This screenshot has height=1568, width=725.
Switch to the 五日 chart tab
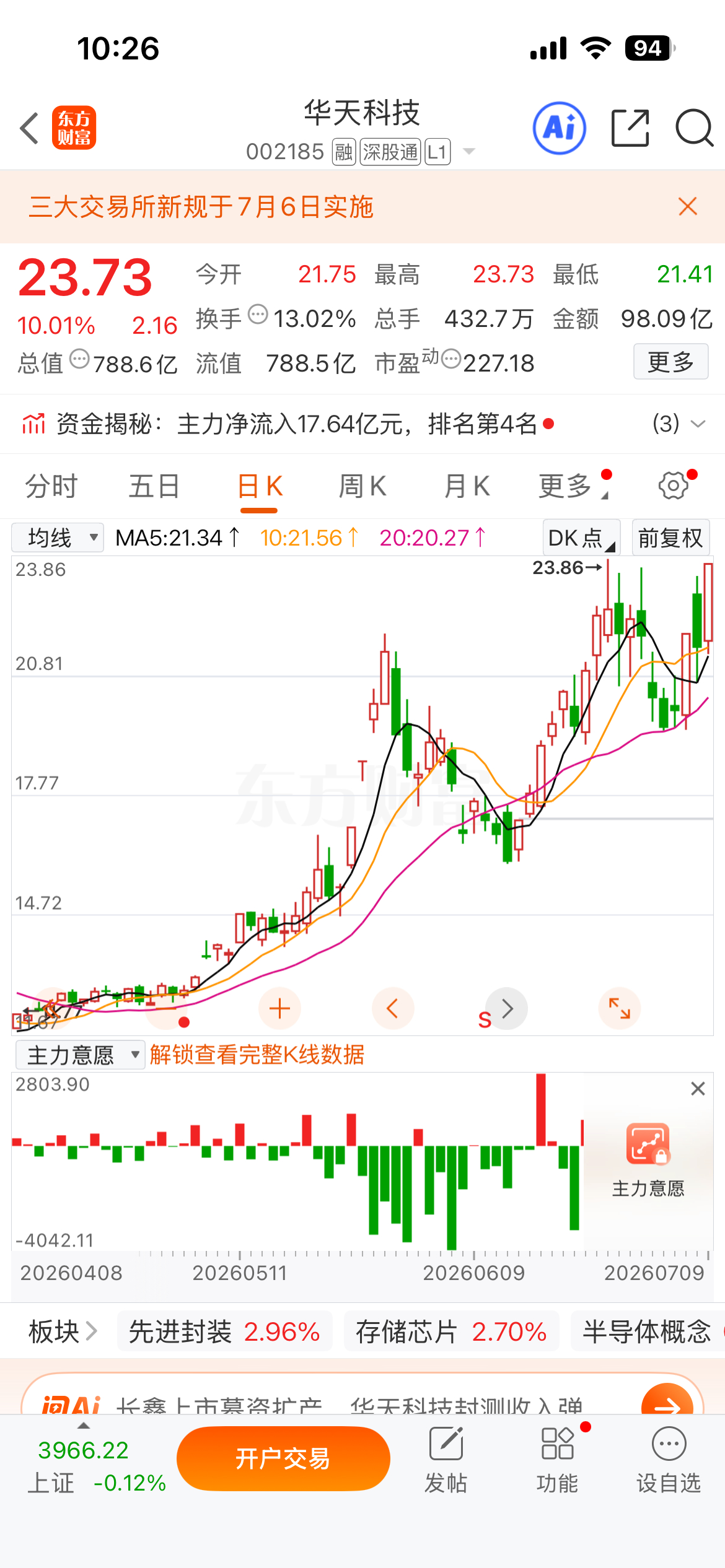point(154,486)
